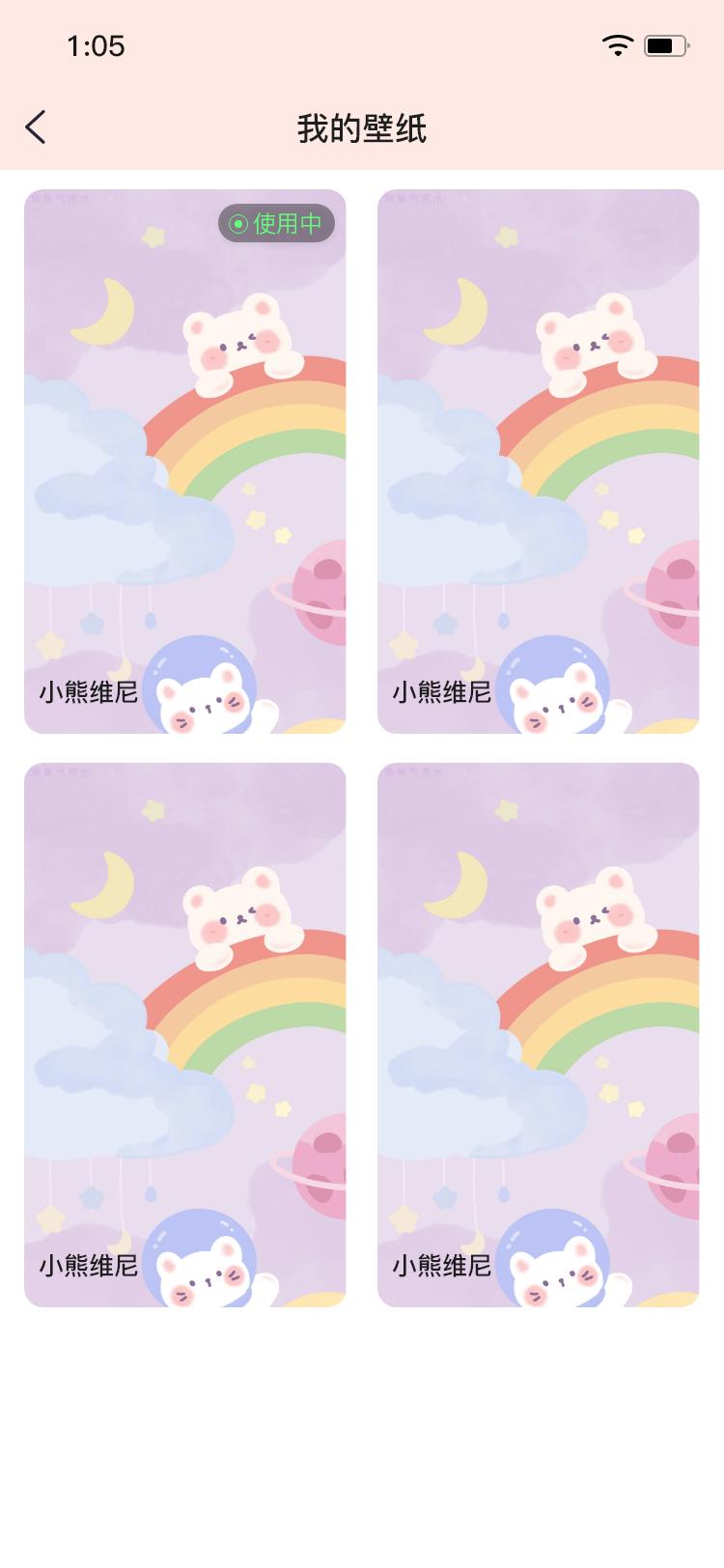The width and height of the screenshot is (724, 1568).
Task: Tap the back chevron to collapse this screen
Action: [x=36, y=126]
